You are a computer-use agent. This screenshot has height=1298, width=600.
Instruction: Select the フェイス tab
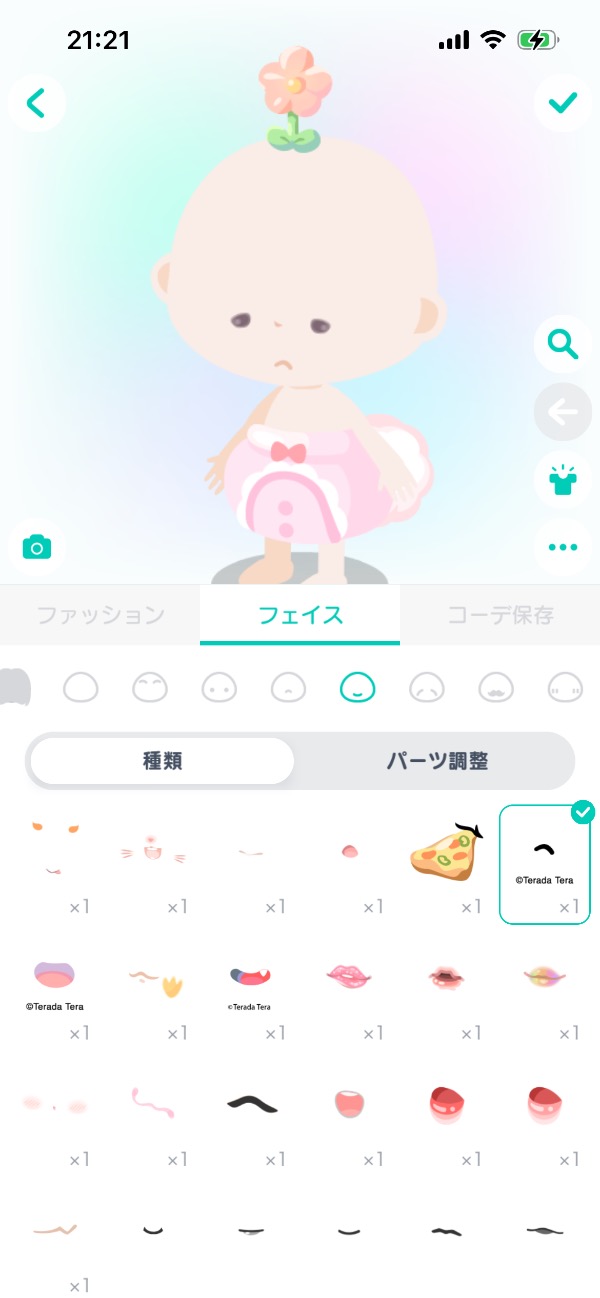point(300,615)
